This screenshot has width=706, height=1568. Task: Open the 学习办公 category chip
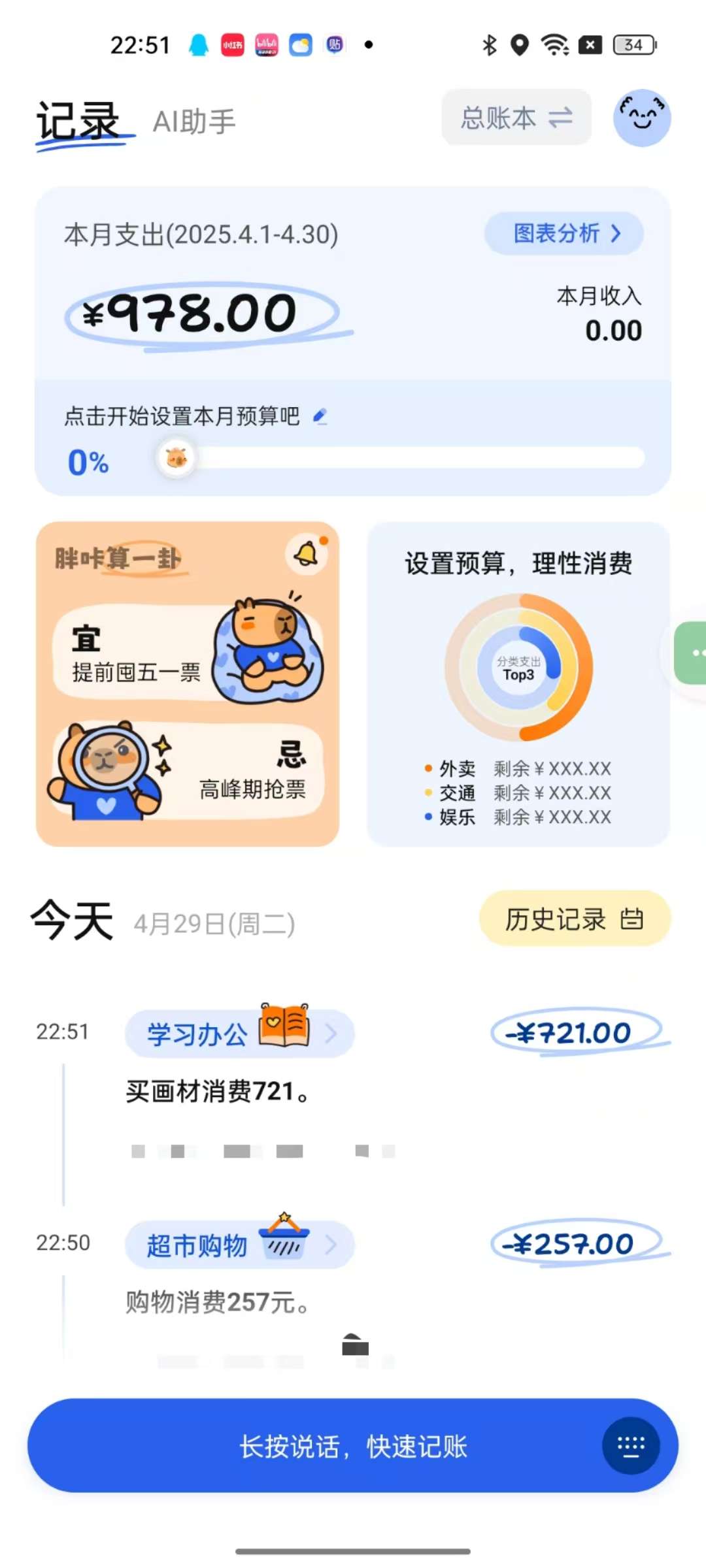point(239,1034)
